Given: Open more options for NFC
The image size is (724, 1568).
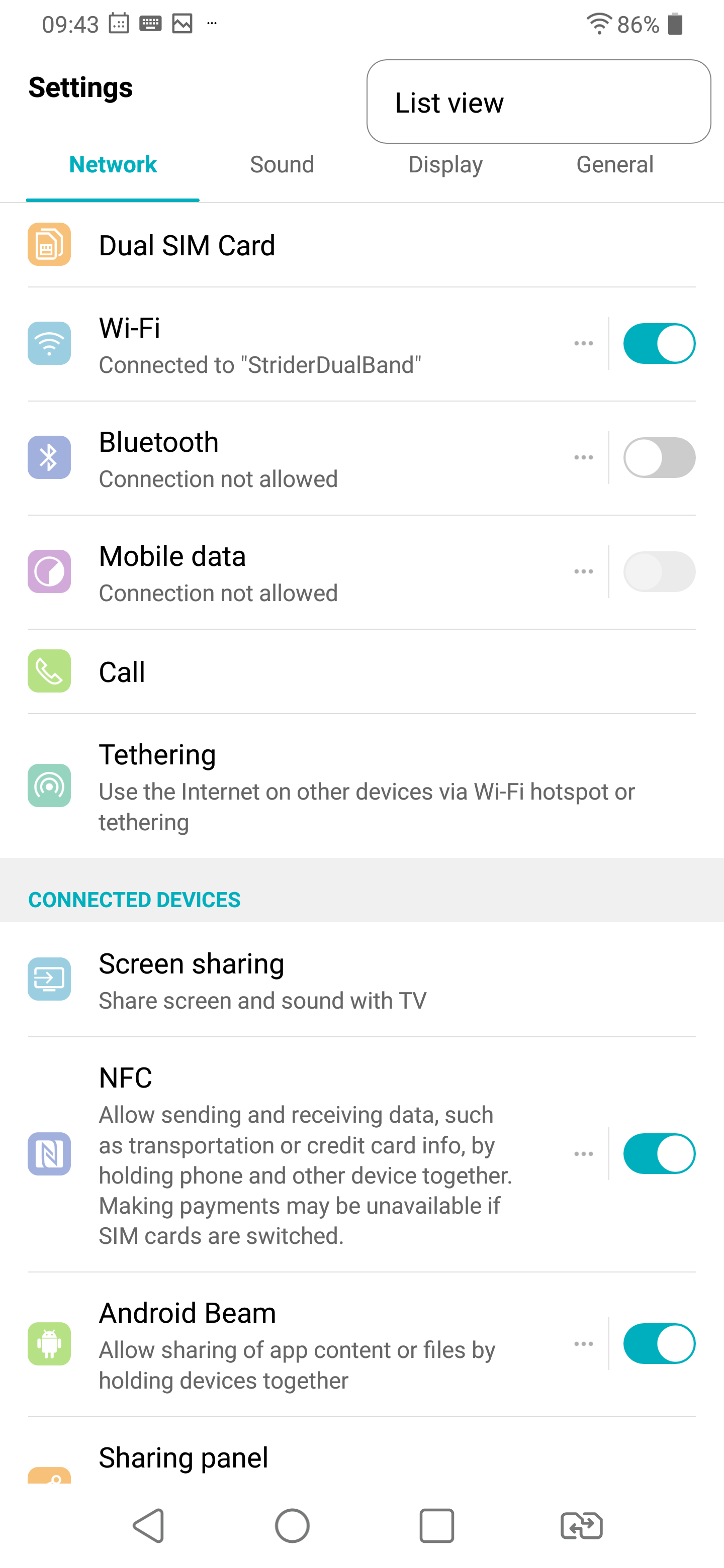Looking at the screenshot, I should pyautogui.click(x=583, y=1154).
